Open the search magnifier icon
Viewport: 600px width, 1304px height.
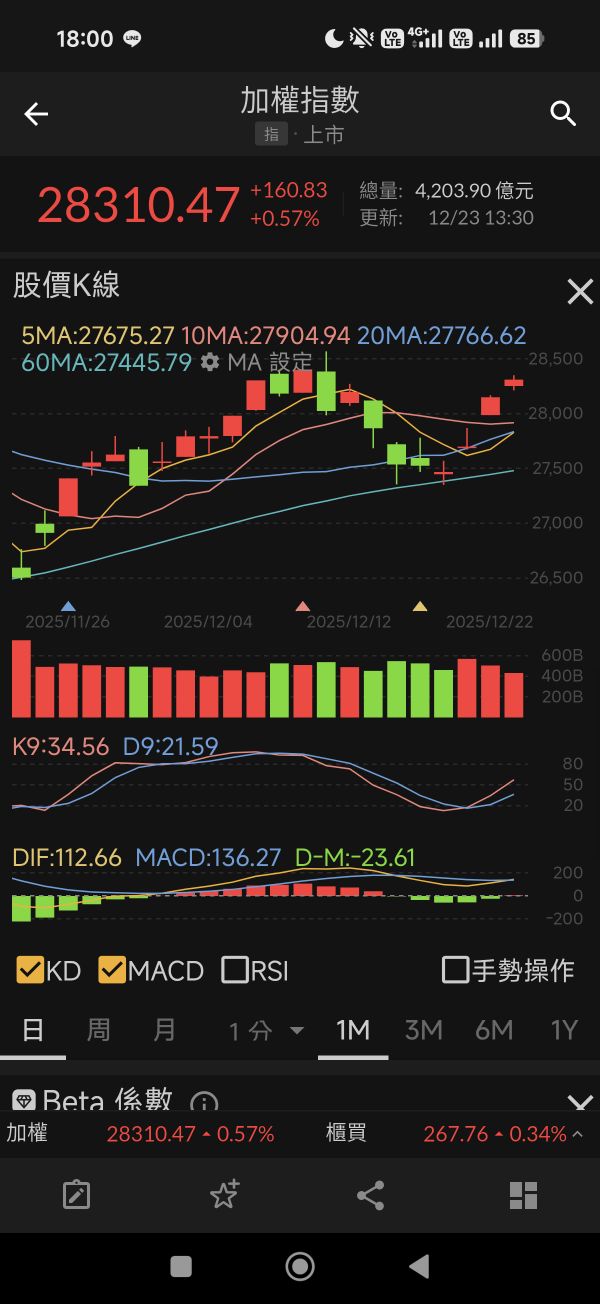[x=563, y=114]
